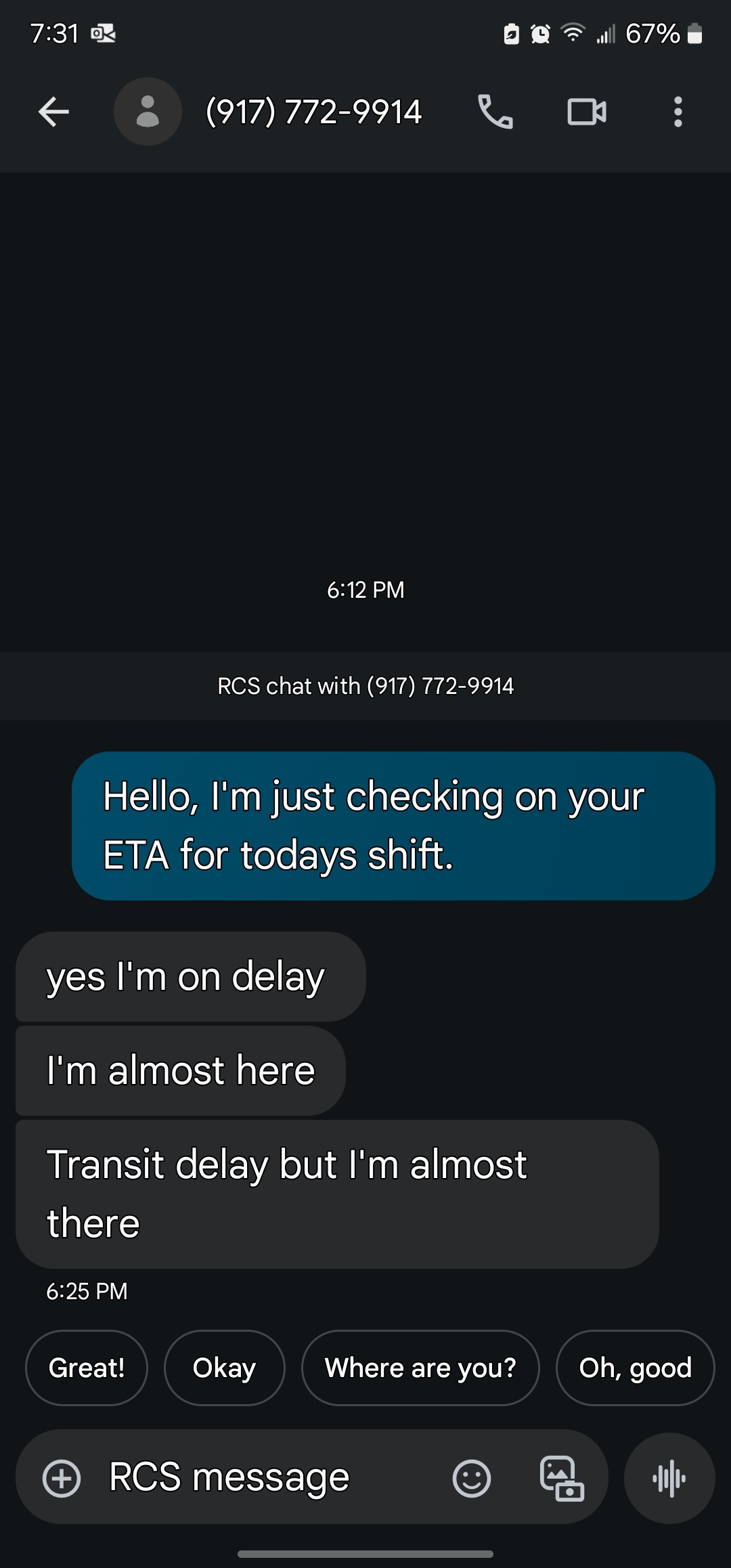This screenshot has height=1568, width=731.
Task: Start a voice call with this number
Action: pos(495,112)
